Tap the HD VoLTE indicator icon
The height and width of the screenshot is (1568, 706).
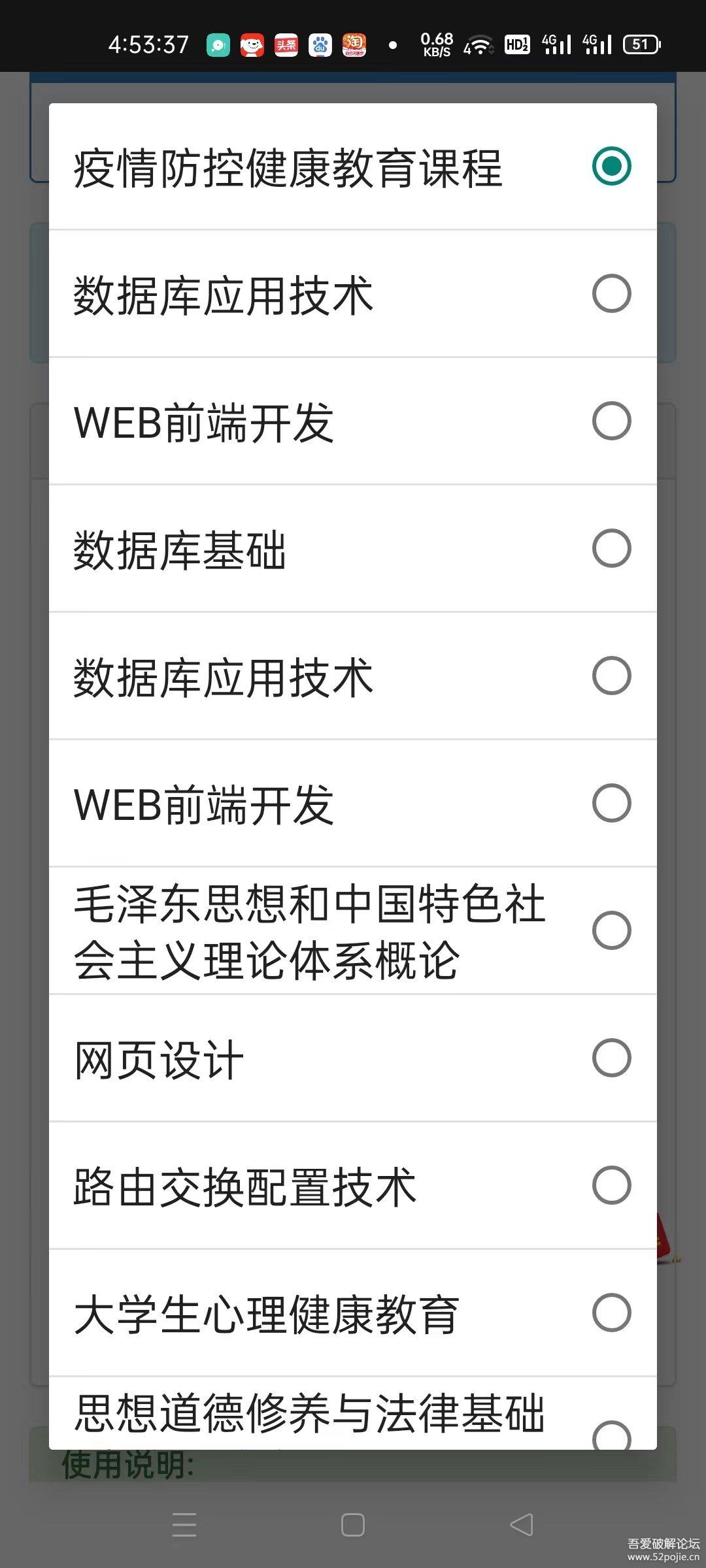(x=516, y=44)
